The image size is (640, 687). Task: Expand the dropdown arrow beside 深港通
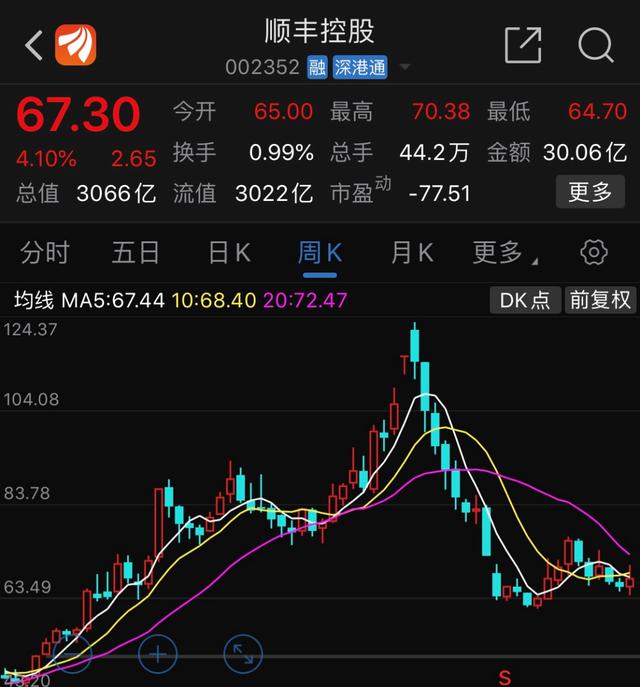pos(405,68)
